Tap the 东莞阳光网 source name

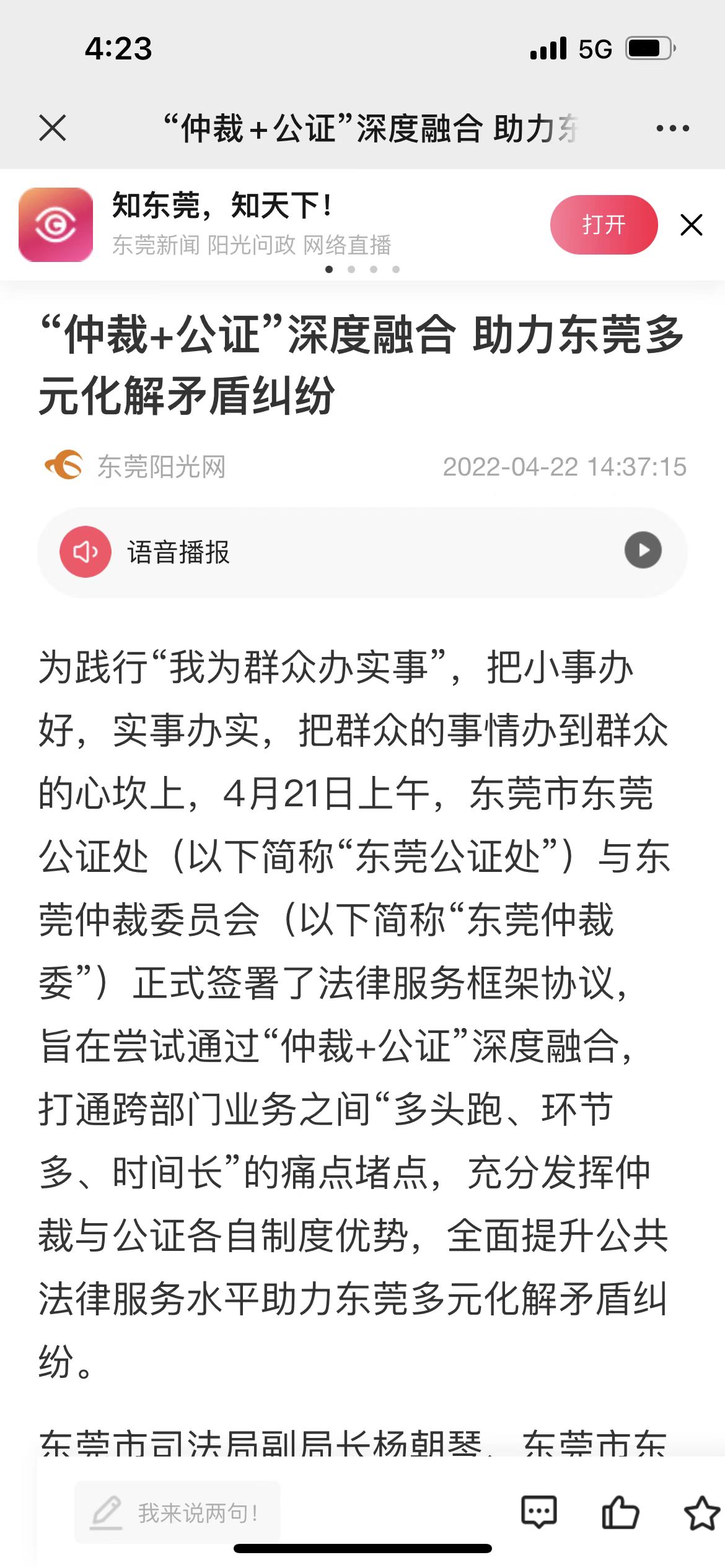tap(161, 466)
